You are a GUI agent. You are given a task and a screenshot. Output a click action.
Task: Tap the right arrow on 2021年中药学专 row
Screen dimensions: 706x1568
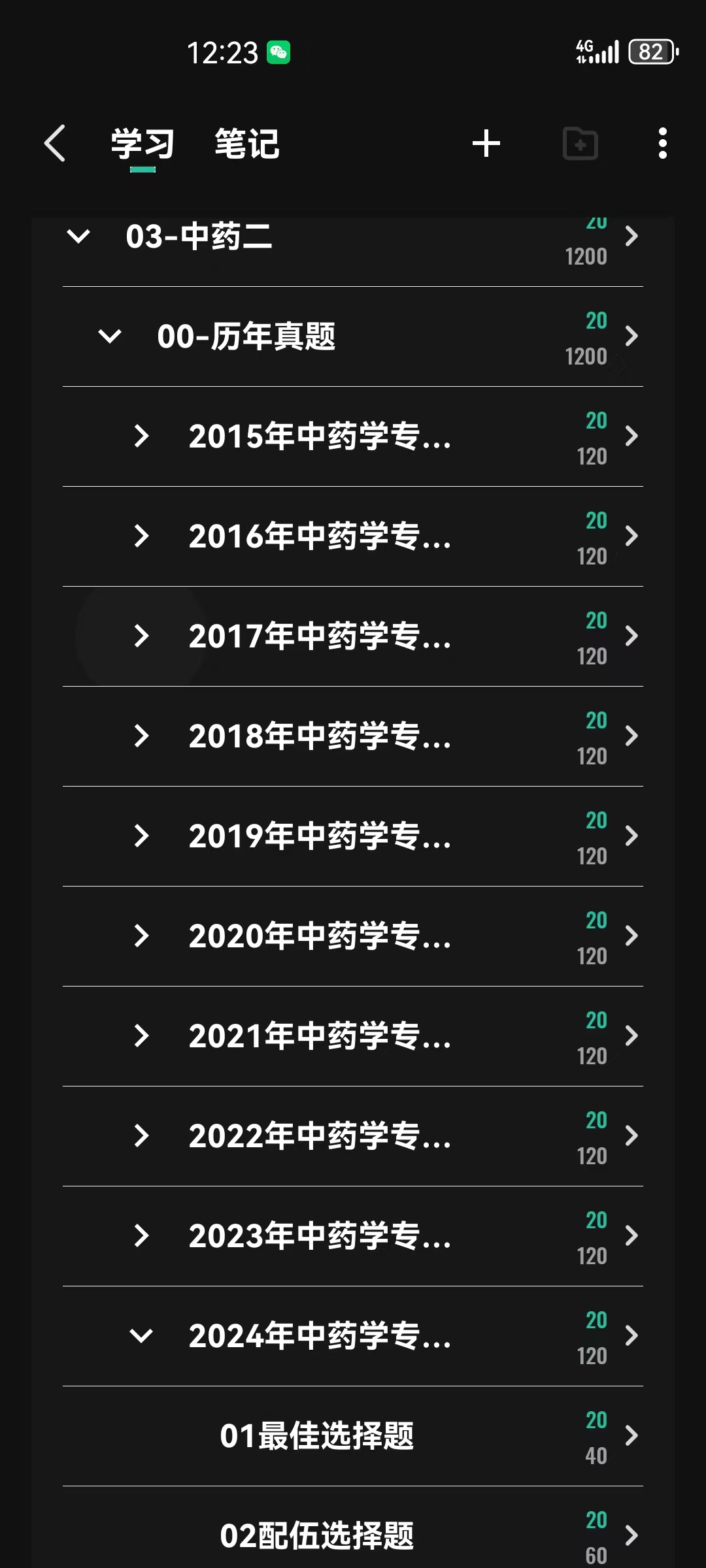tap(631, 1036)
